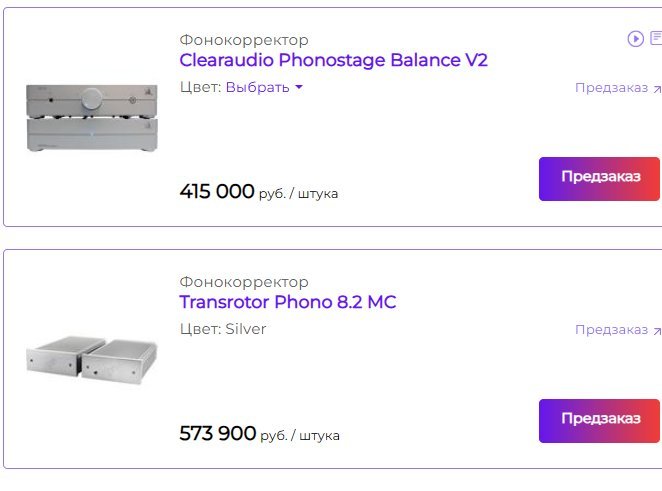Open the Clearaudio Phonostage Balance V2 title link
Image resolution: width=662 pixels, height=491 pixels.
coord(333,60)
